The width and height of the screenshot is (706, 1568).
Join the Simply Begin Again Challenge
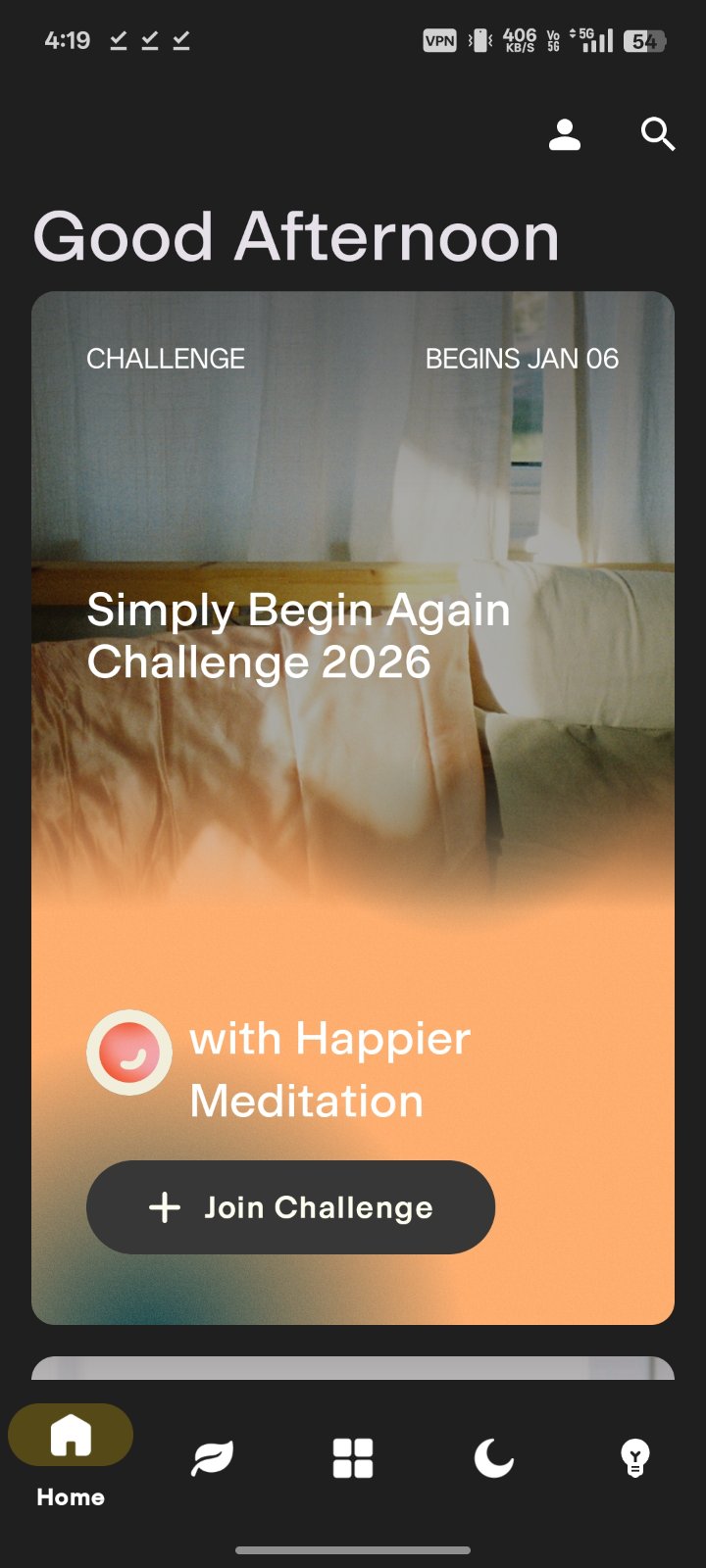point(290,1207)
